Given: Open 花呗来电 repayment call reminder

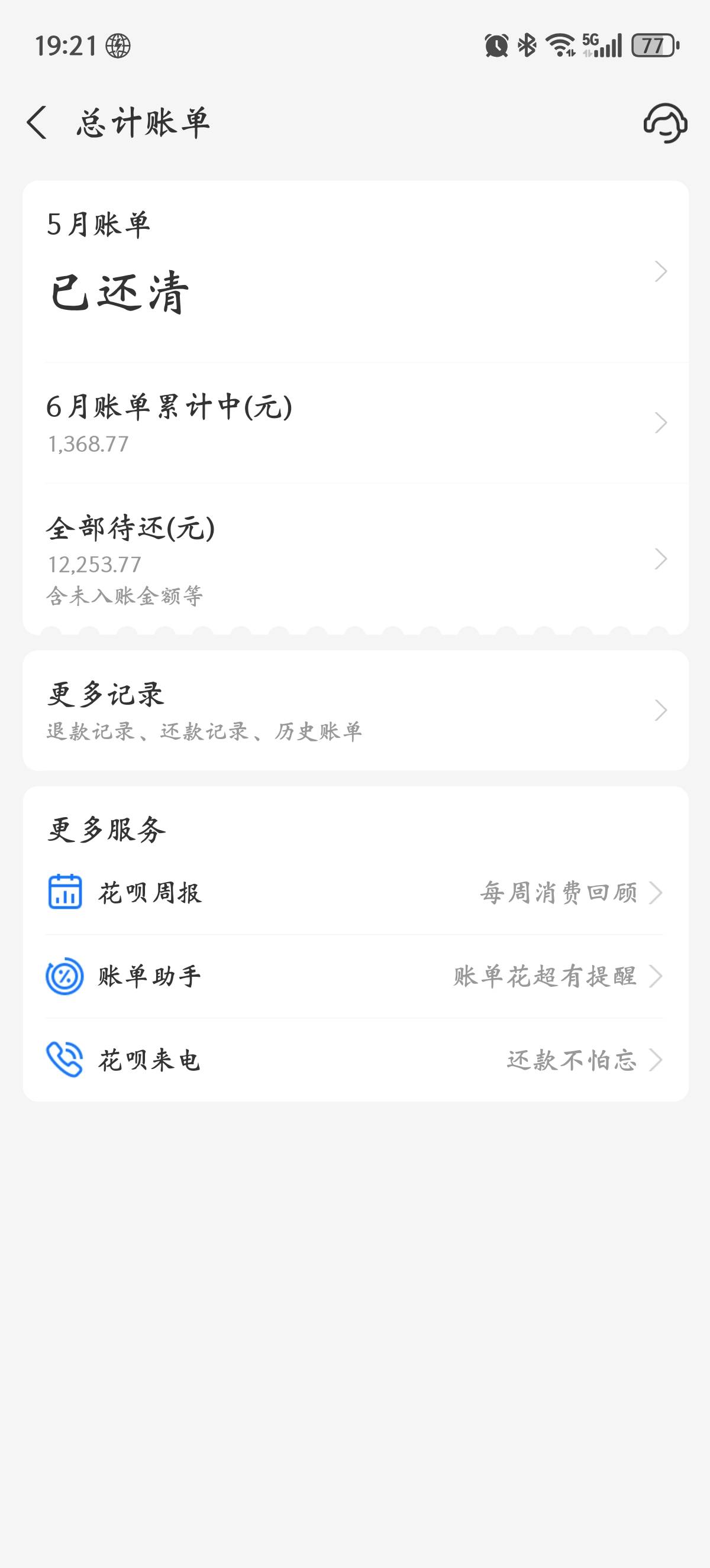Looking at the screenshot, I should pyautogui.click(x=356, y=1060).
